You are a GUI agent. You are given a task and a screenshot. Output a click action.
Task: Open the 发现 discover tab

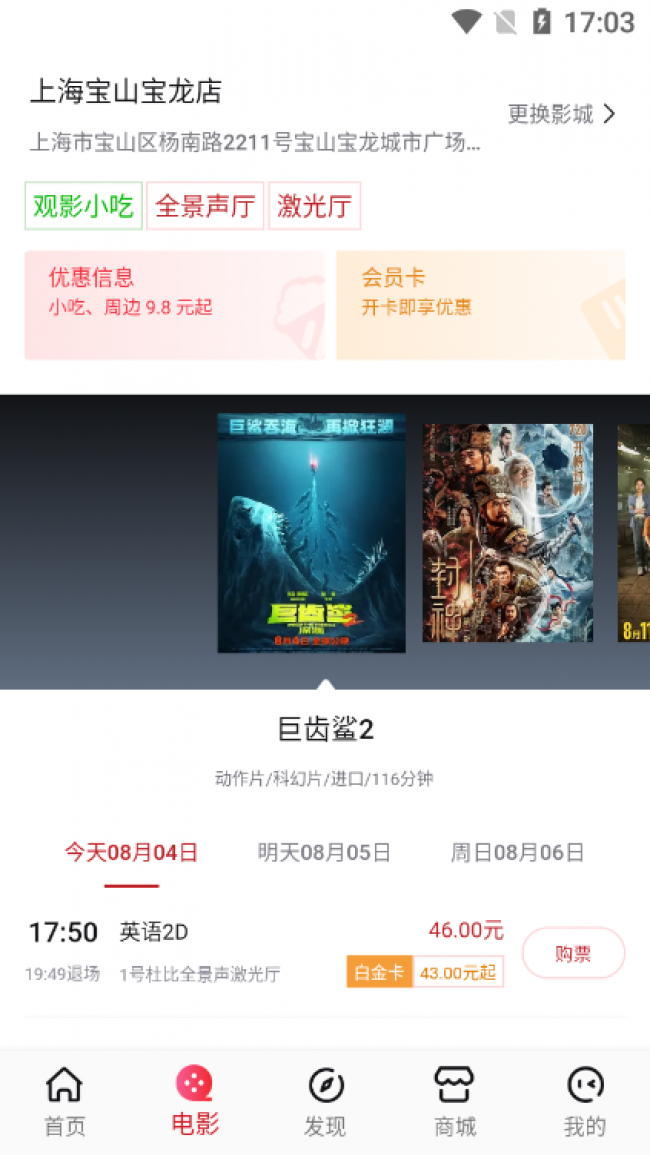tap(325, 1100)
